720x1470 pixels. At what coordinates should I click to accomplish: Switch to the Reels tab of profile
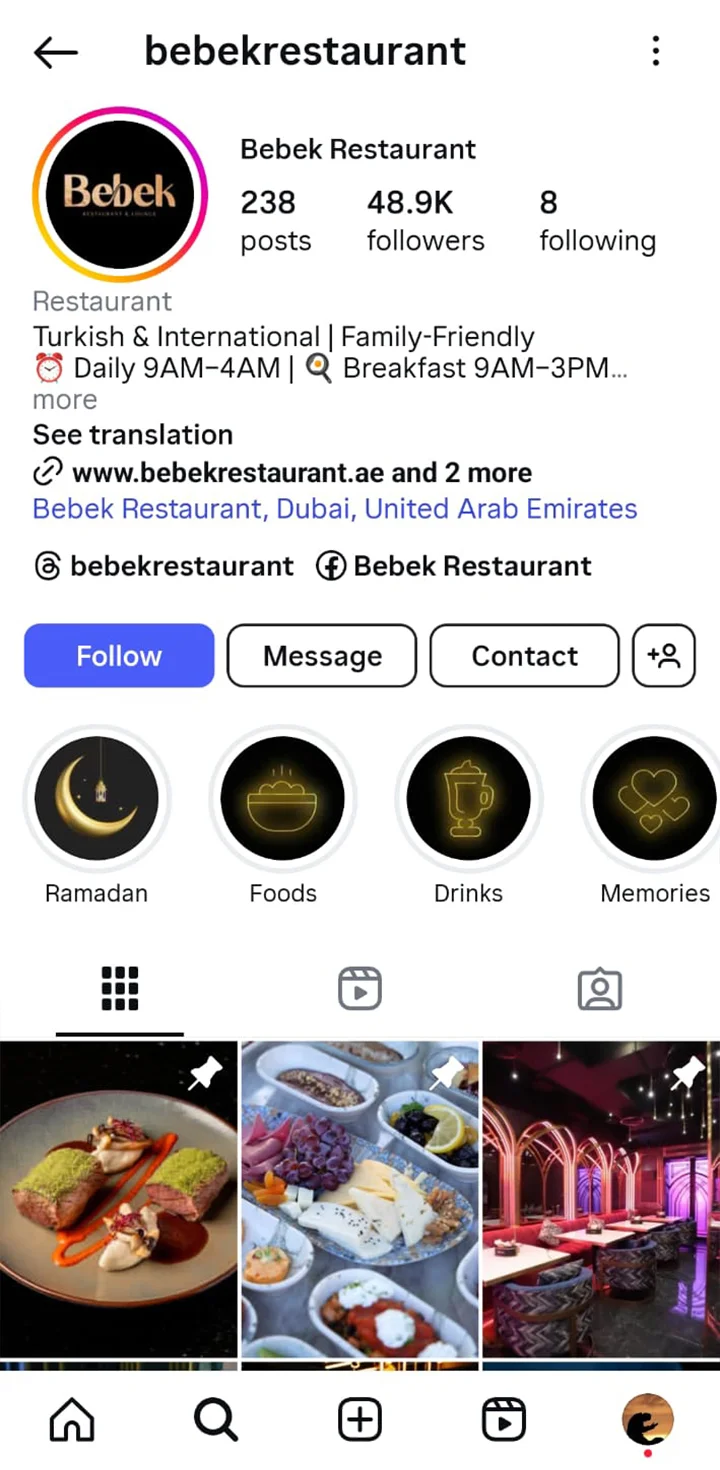coord(360,989)
